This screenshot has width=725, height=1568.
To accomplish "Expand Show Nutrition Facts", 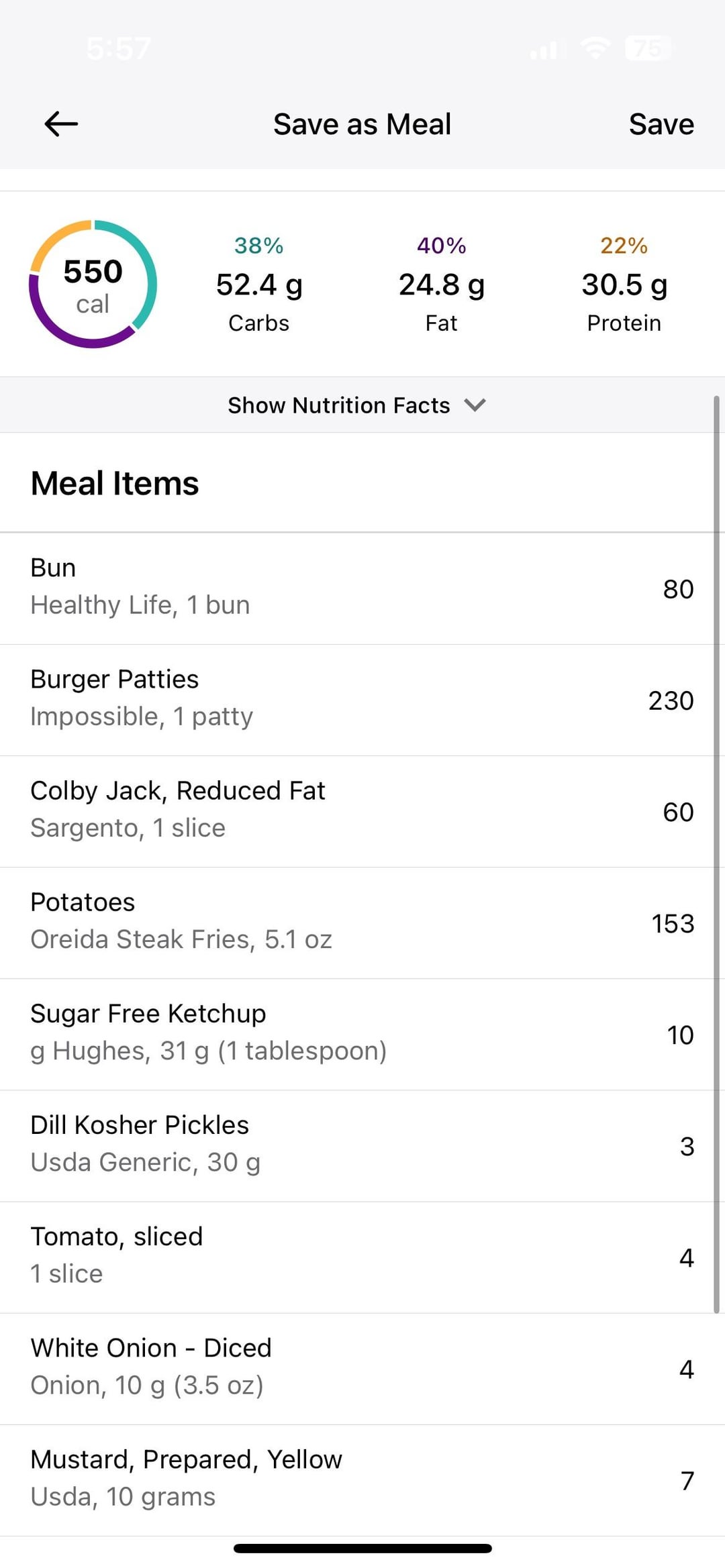I will pos(357,405).
